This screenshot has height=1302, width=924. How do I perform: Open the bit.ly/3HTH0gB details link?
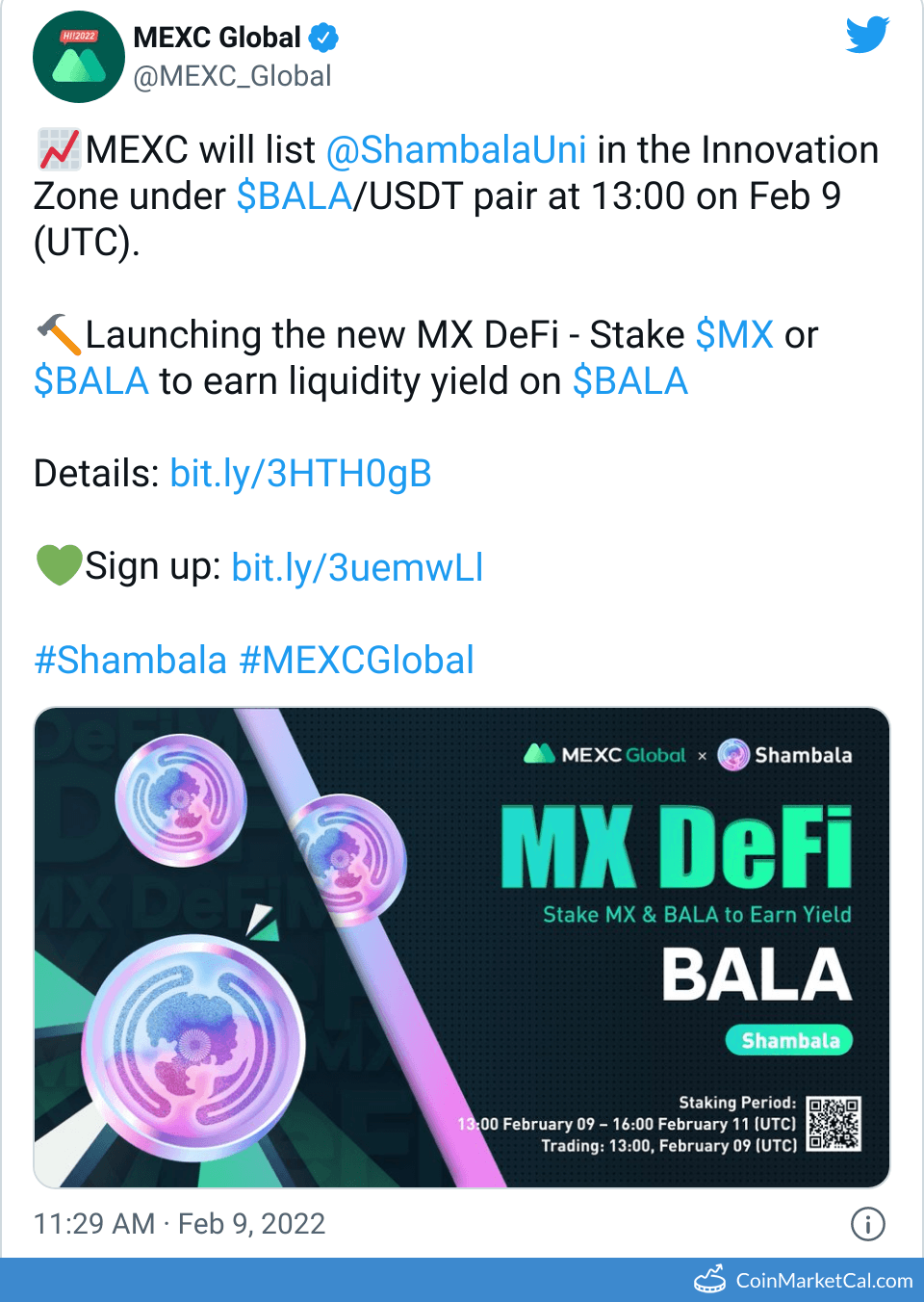(300, 474)
